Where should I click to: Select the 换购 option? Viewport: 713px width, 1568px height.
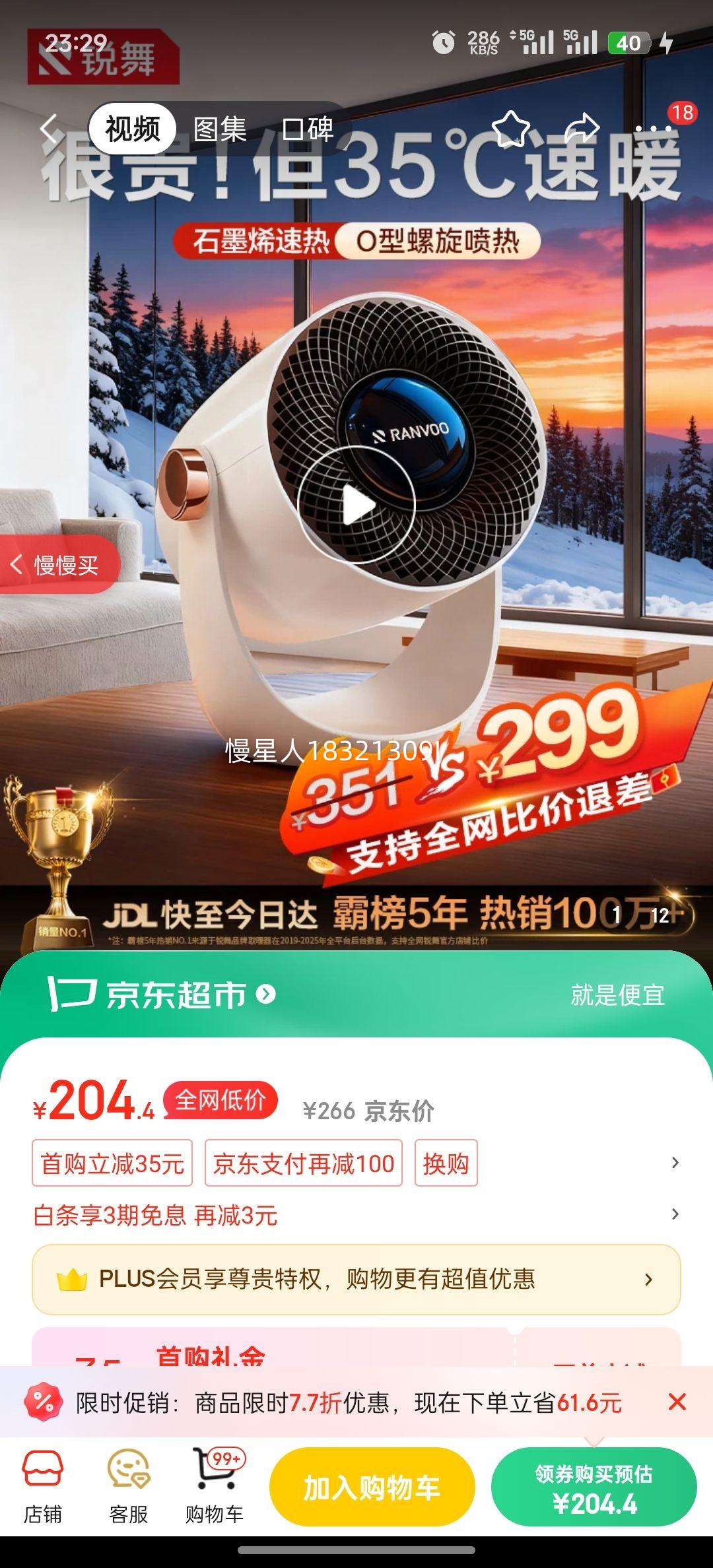446,1163
